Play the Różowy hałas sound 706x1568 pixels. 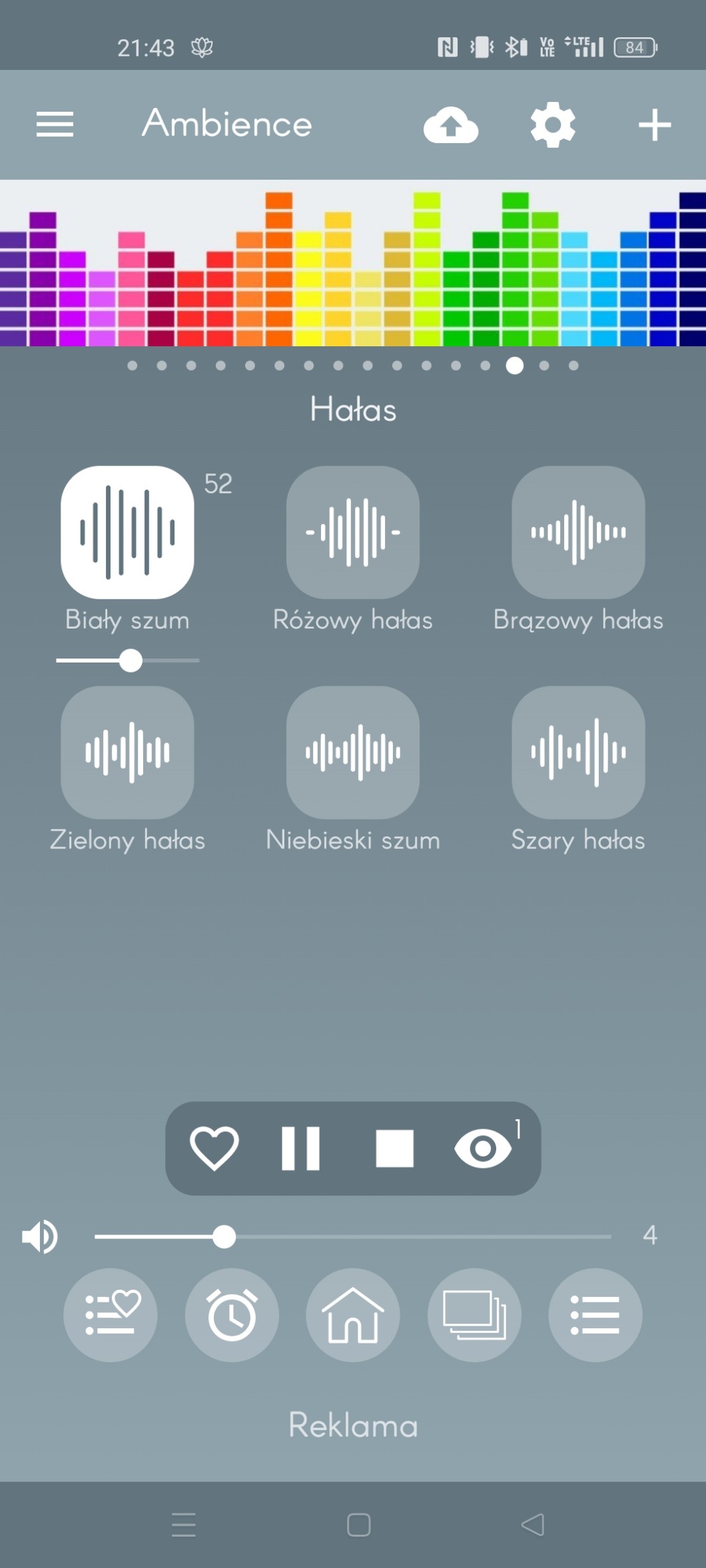tap(352, 532)
